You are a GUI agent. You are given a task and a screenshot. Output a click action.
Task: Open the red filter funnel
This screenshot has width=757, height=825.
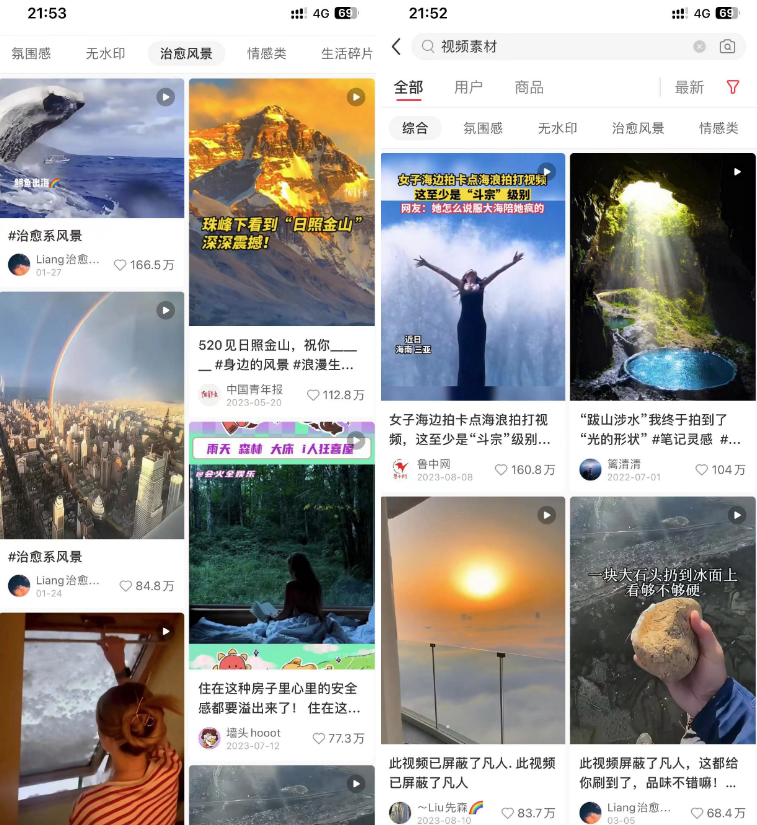tap(733, 88)
